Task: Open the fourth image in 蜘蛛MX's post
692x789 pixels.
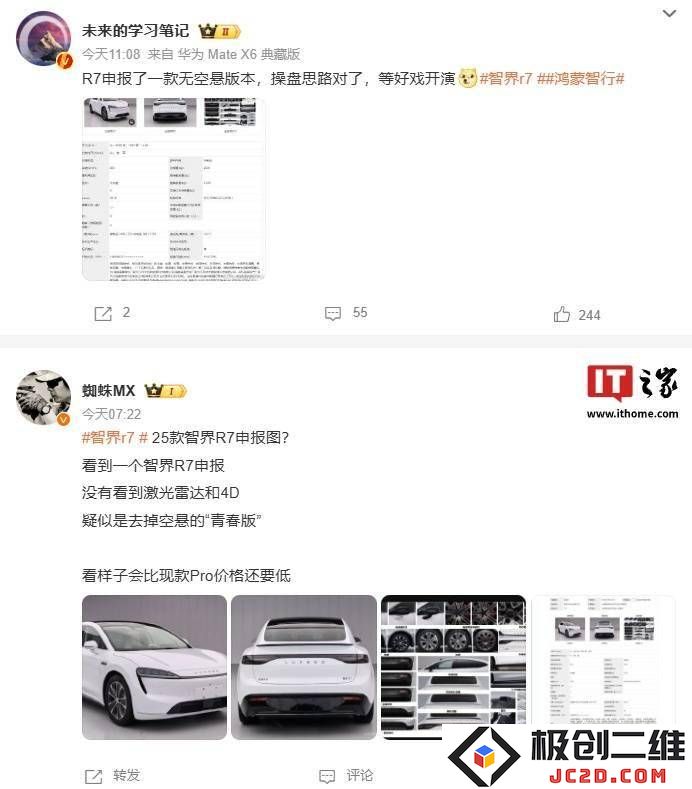Action: point(602,667)
